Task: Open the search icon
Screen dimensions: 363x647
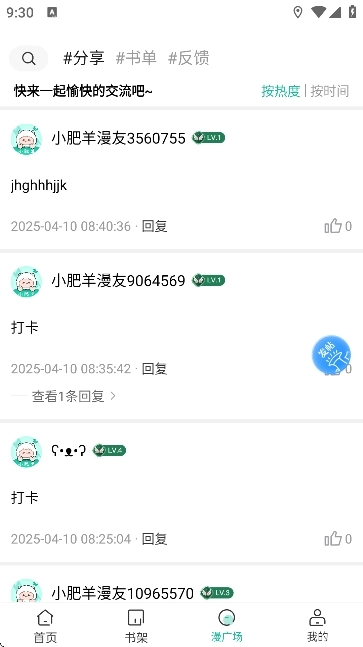Action: (x=28, y=59)
